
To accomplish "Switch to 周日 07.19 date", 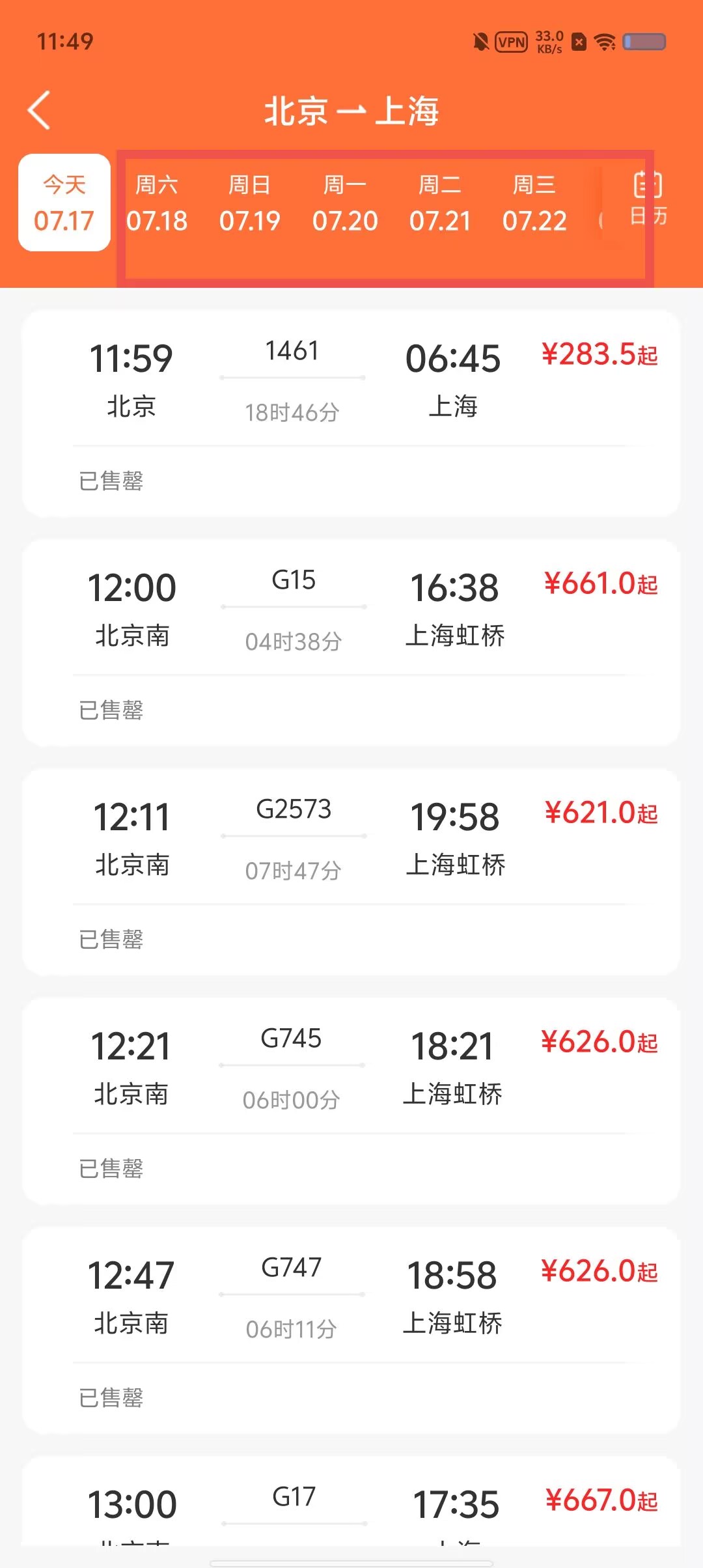I will [x=250, y=203].
